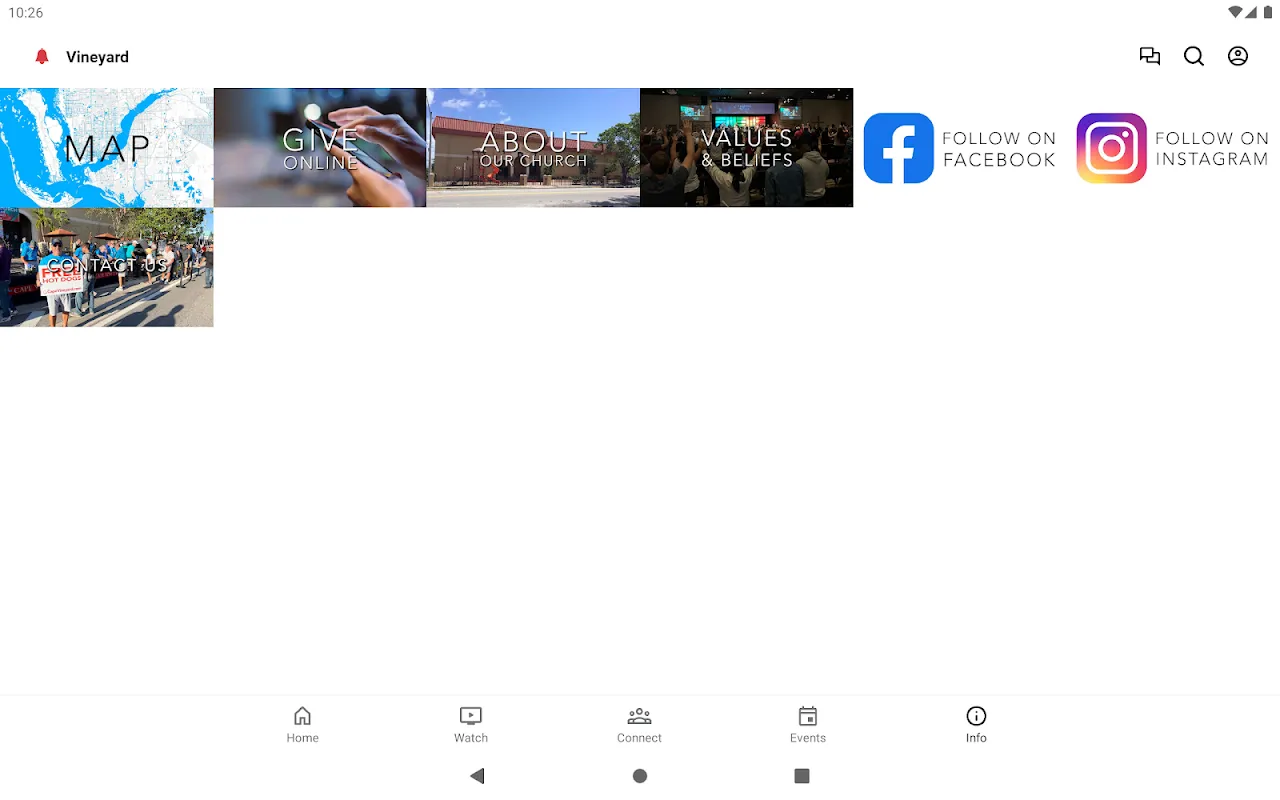This screenshot has width=1280, height=800.
Task: Open the About Our Church tile
Action: (x=533, y=148)
